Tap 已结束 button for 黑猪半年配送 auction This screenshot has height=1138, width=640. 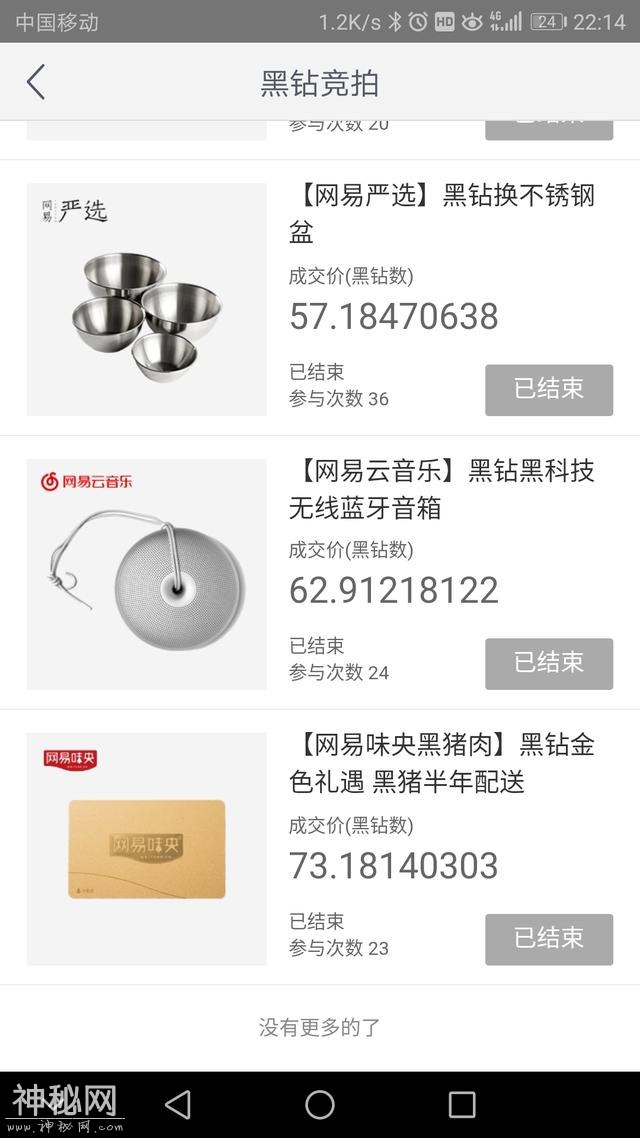tap(549, 938)
